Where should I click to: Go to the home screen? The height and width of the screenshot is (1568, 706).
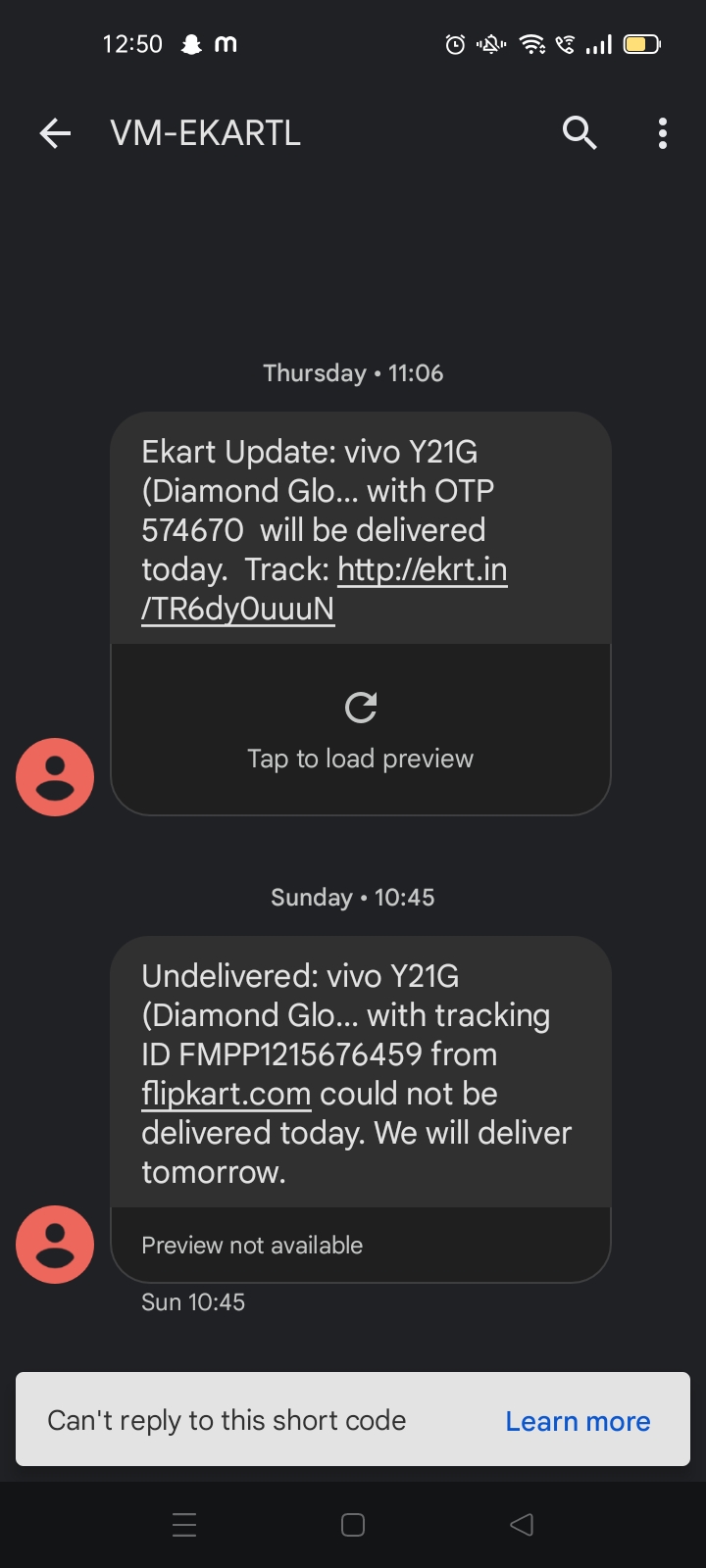tap(353, 1525)
